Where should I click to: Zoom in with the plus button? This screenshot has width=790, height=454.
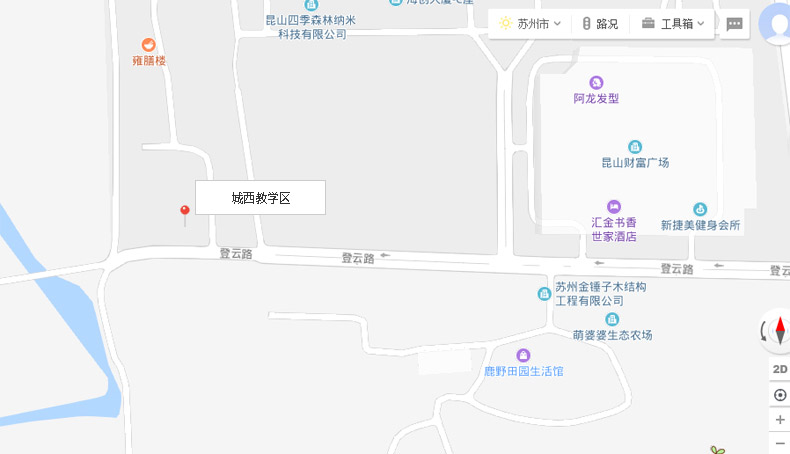tap(780, 419)
